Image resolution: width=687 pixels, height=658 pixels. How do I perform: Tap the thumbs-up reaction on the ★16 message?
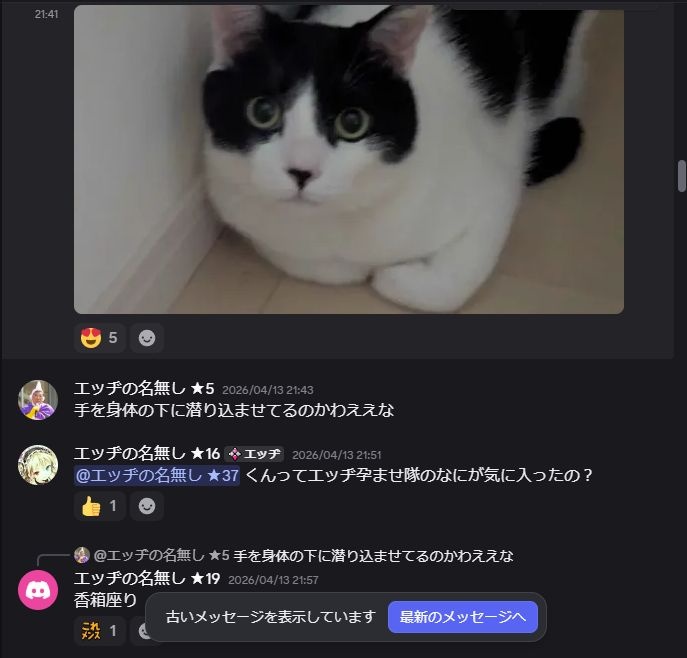[100, 506]
